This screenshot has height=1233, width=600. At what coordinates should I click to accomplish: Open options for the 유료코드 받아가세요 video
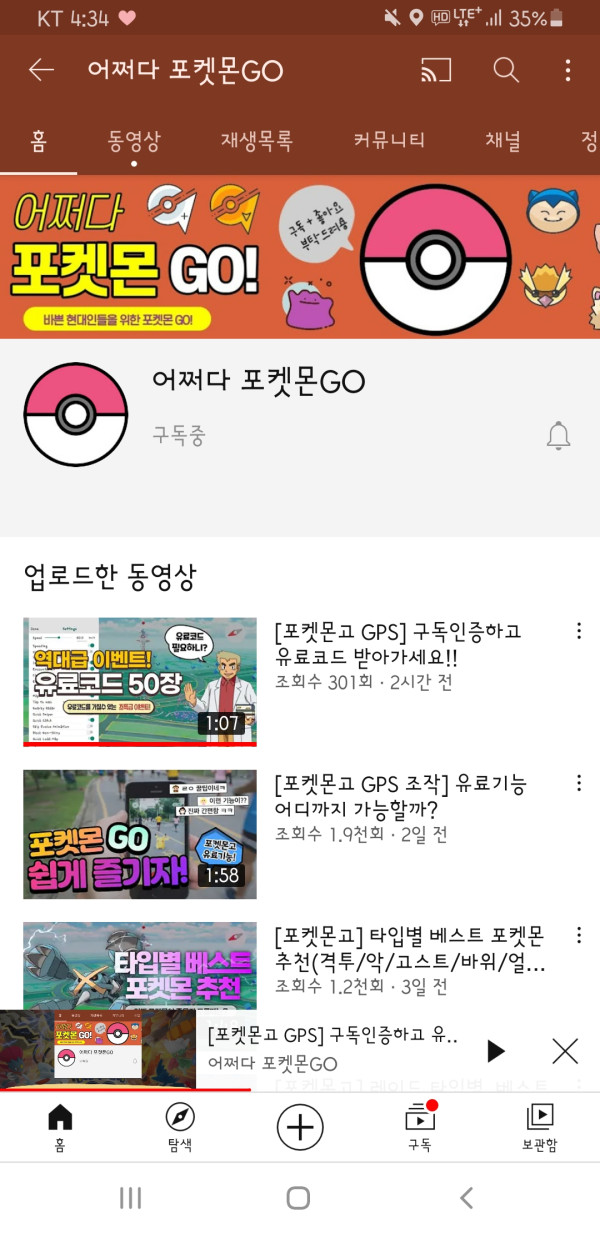coord(578,631)
